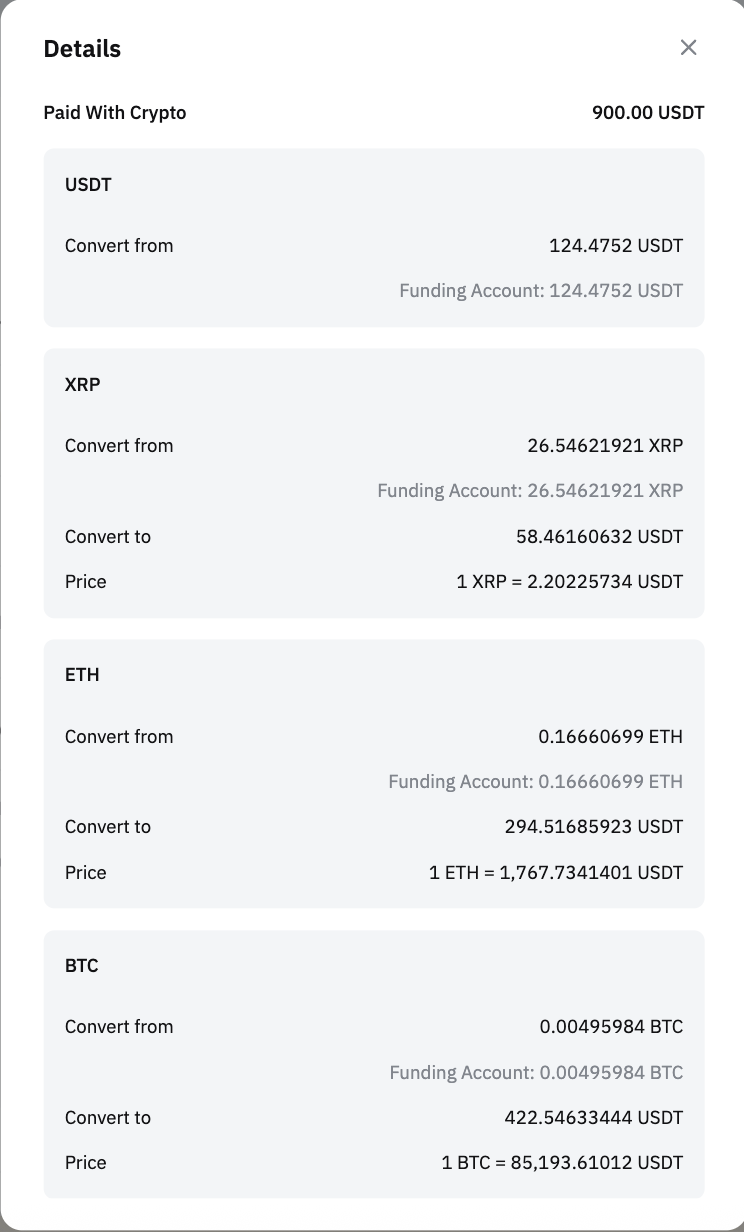Click Convert to value 294.51685923 USDT under ETH
This screenshot has width=744, height=1232.
coord(593,826)
